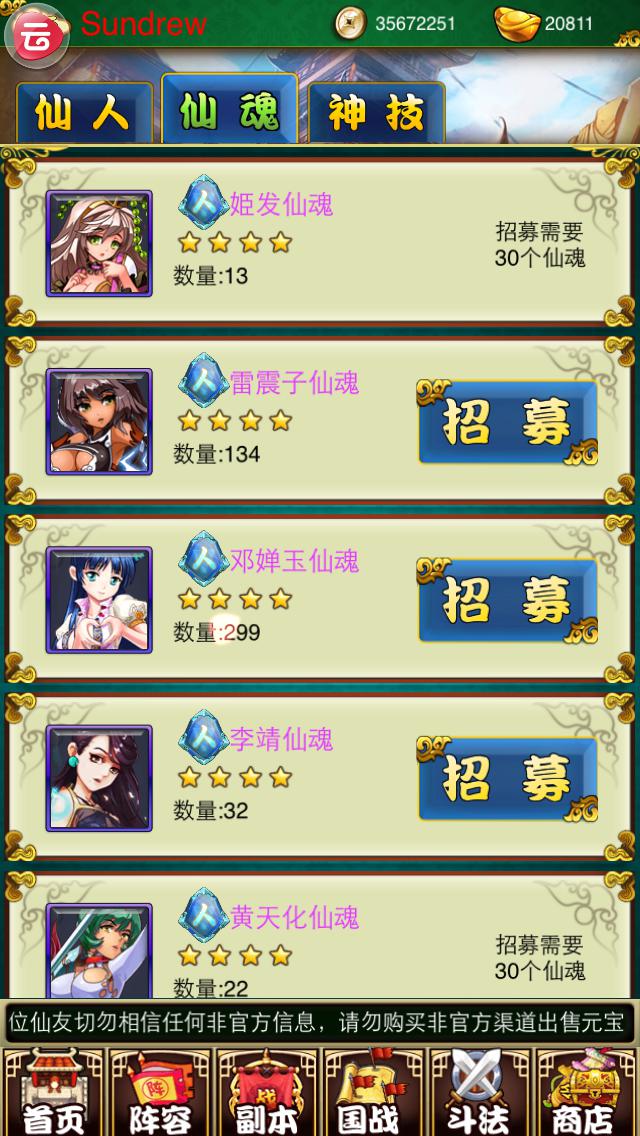640x1136 pixels.
Task: Open the 神技 tab
Action: click(x=376, y=114)
